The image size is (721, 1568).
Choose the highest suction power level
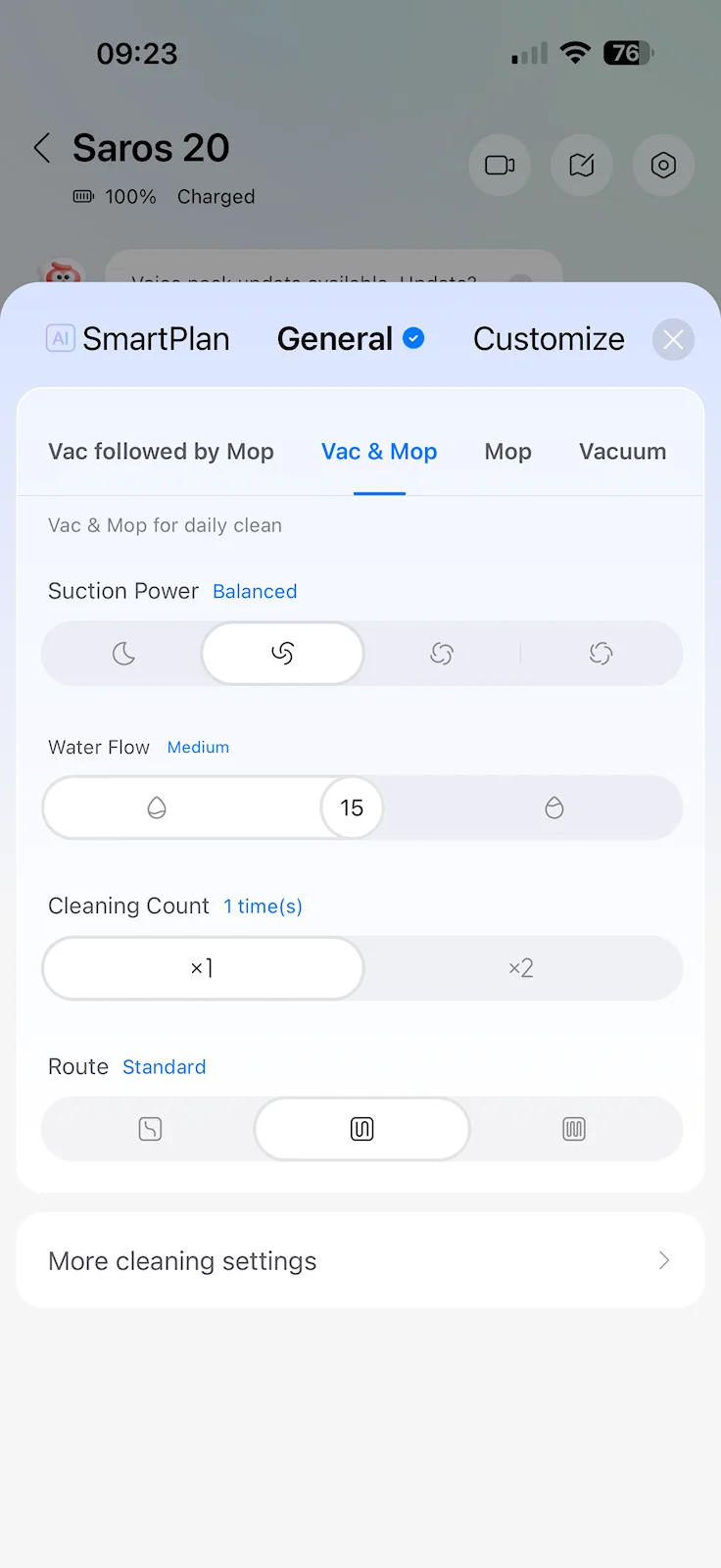(601, 654)
